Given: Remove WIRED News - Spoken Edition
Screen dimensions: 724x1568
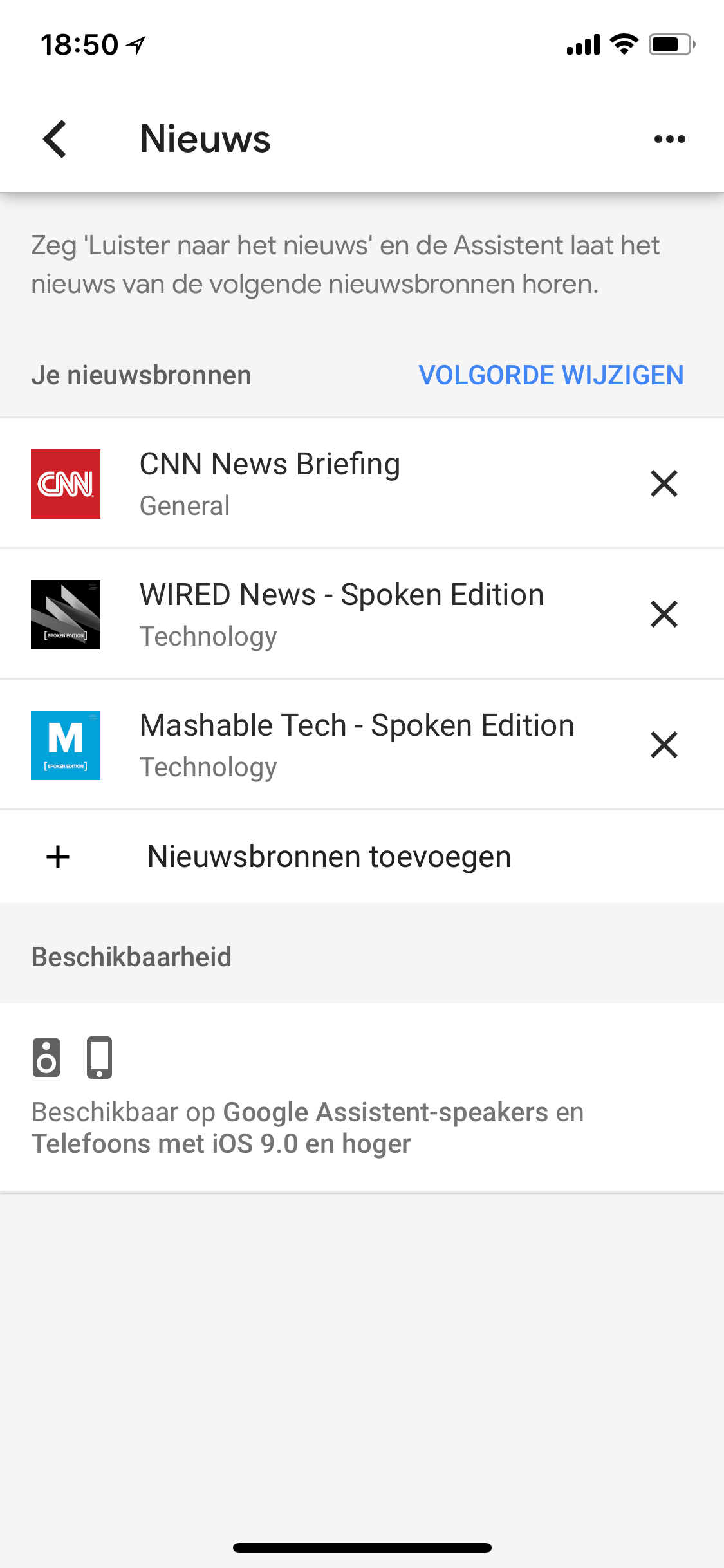Looking at the screenshot, I should pyautogui.click(x=664, y=614).
